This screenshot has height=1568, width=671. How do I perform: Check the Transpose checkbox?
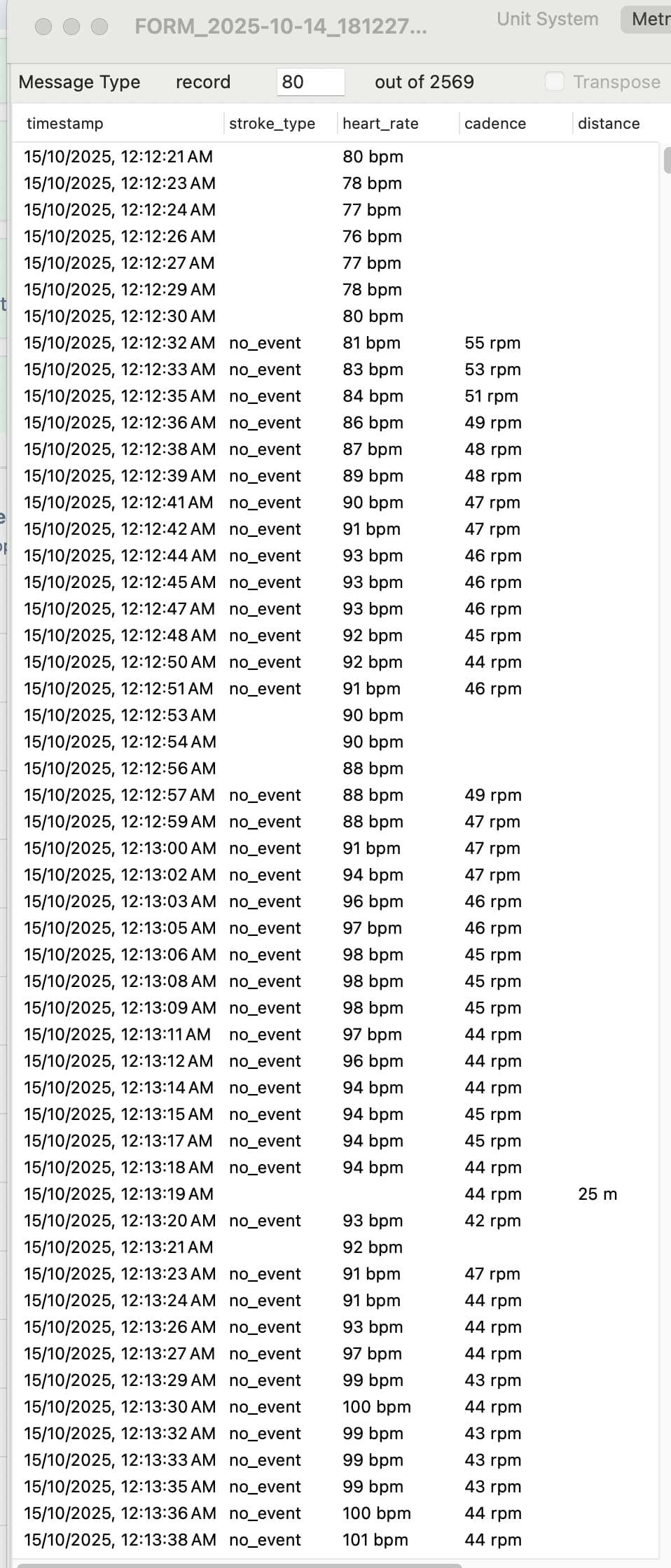[555, 82]
